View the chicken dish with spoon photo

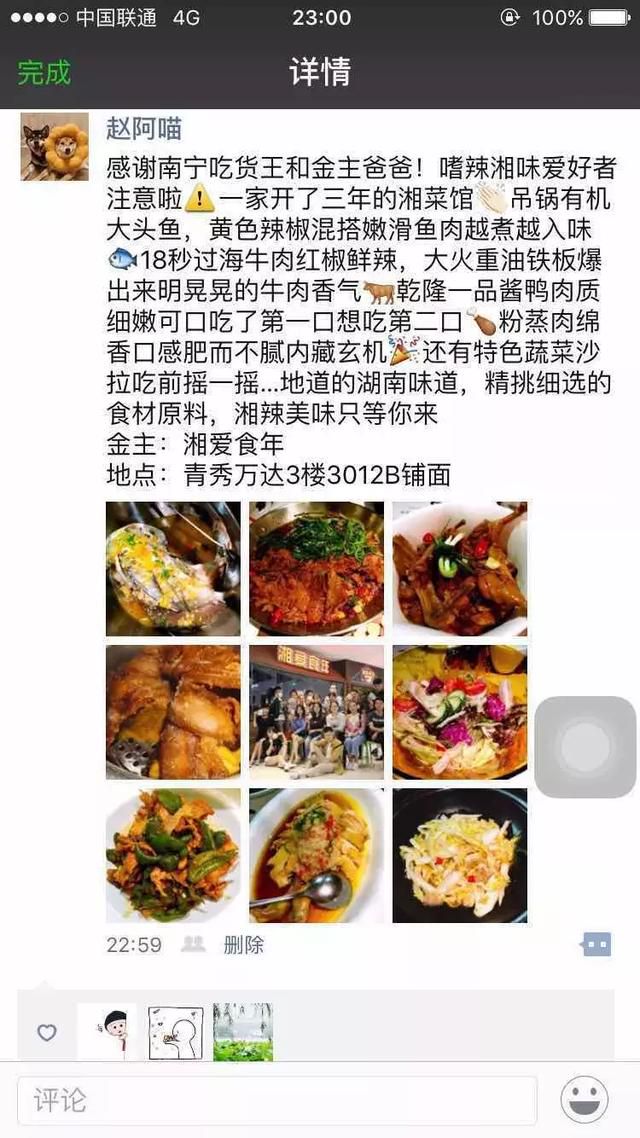coord(316,856)
